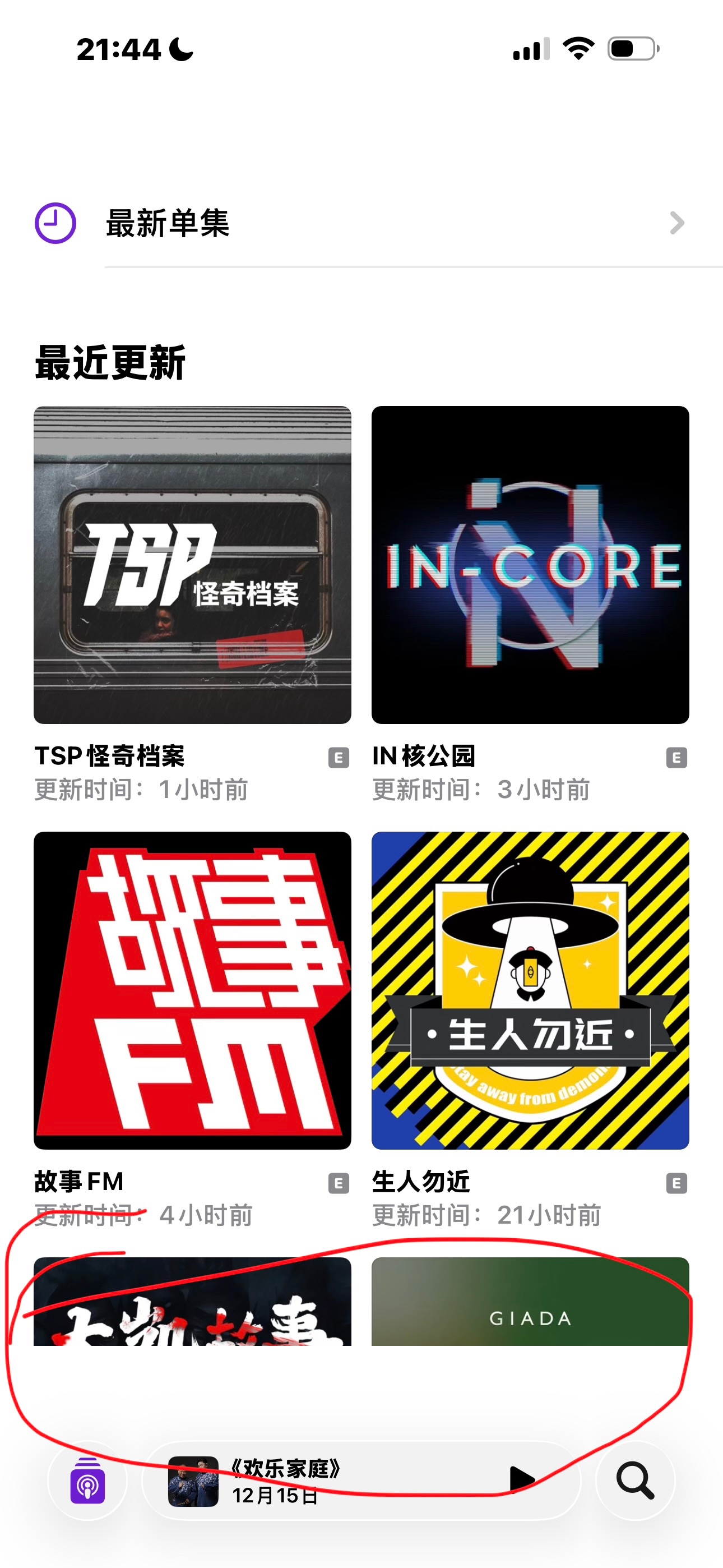Screen dimensions: 723x1568
Task: Play the 《欢乐家庭》 episode
Action: (x=521, y=1479)
